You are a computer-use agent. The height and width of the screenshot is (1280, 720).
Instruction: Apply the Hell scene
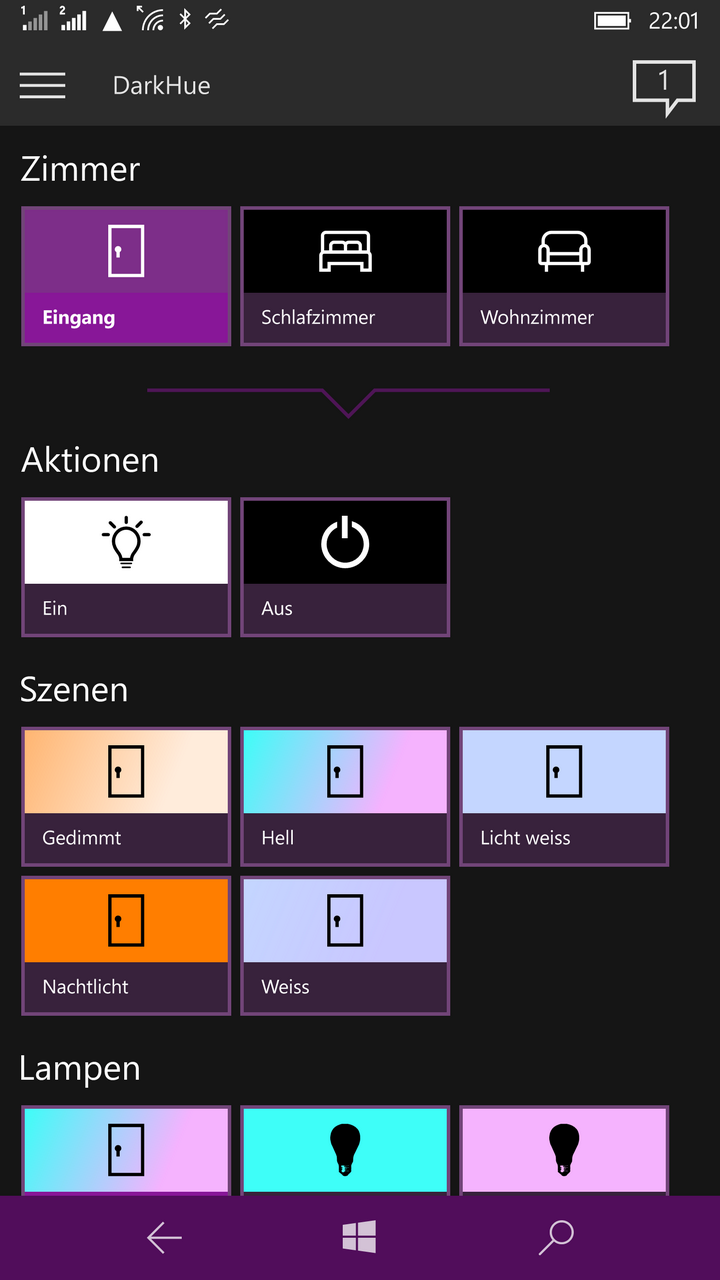[345, 796]
